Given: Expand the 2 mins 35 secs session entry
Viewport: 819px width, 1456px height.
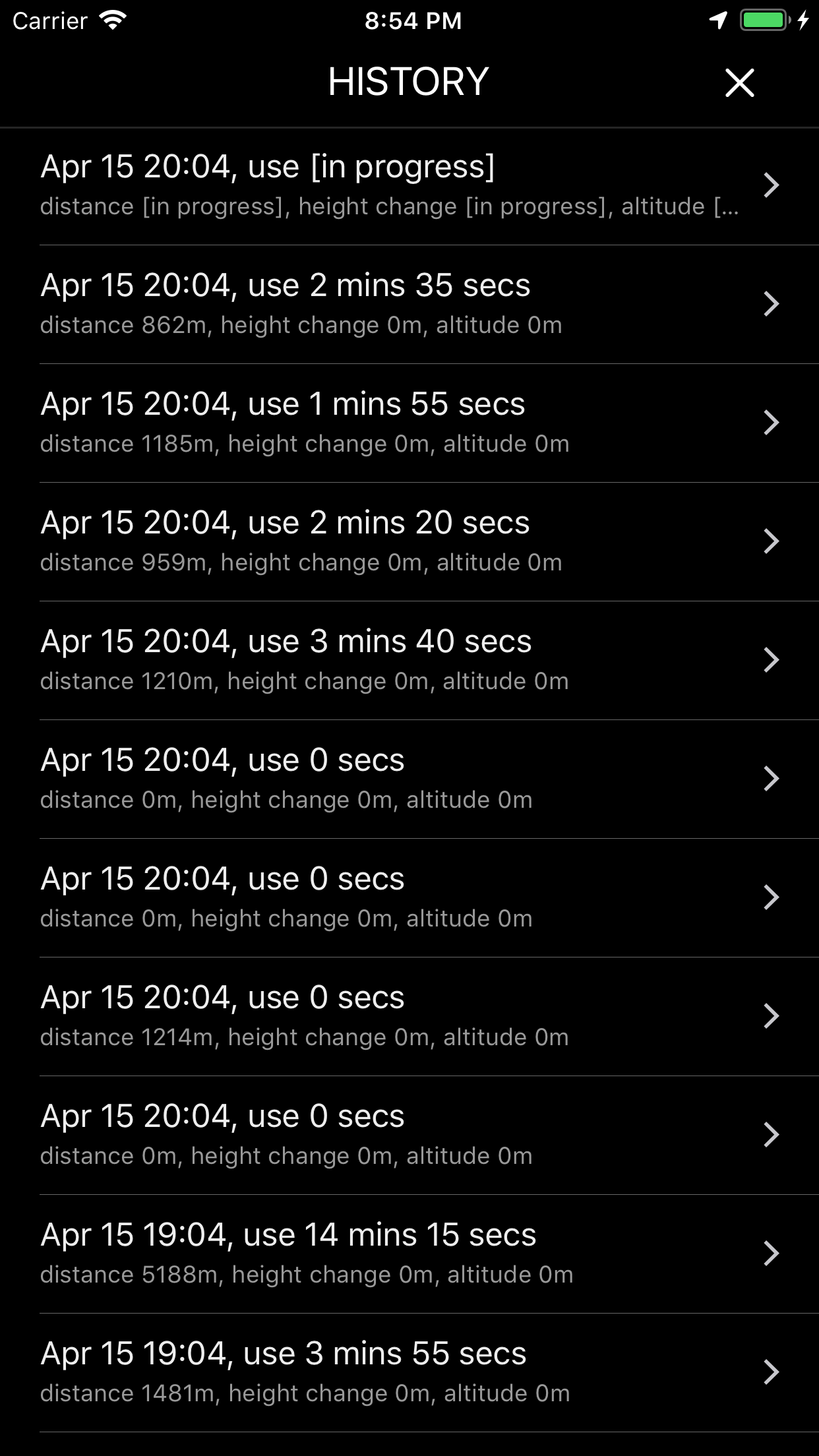Looking at the screenshot, I should click(x=772, y=303).
